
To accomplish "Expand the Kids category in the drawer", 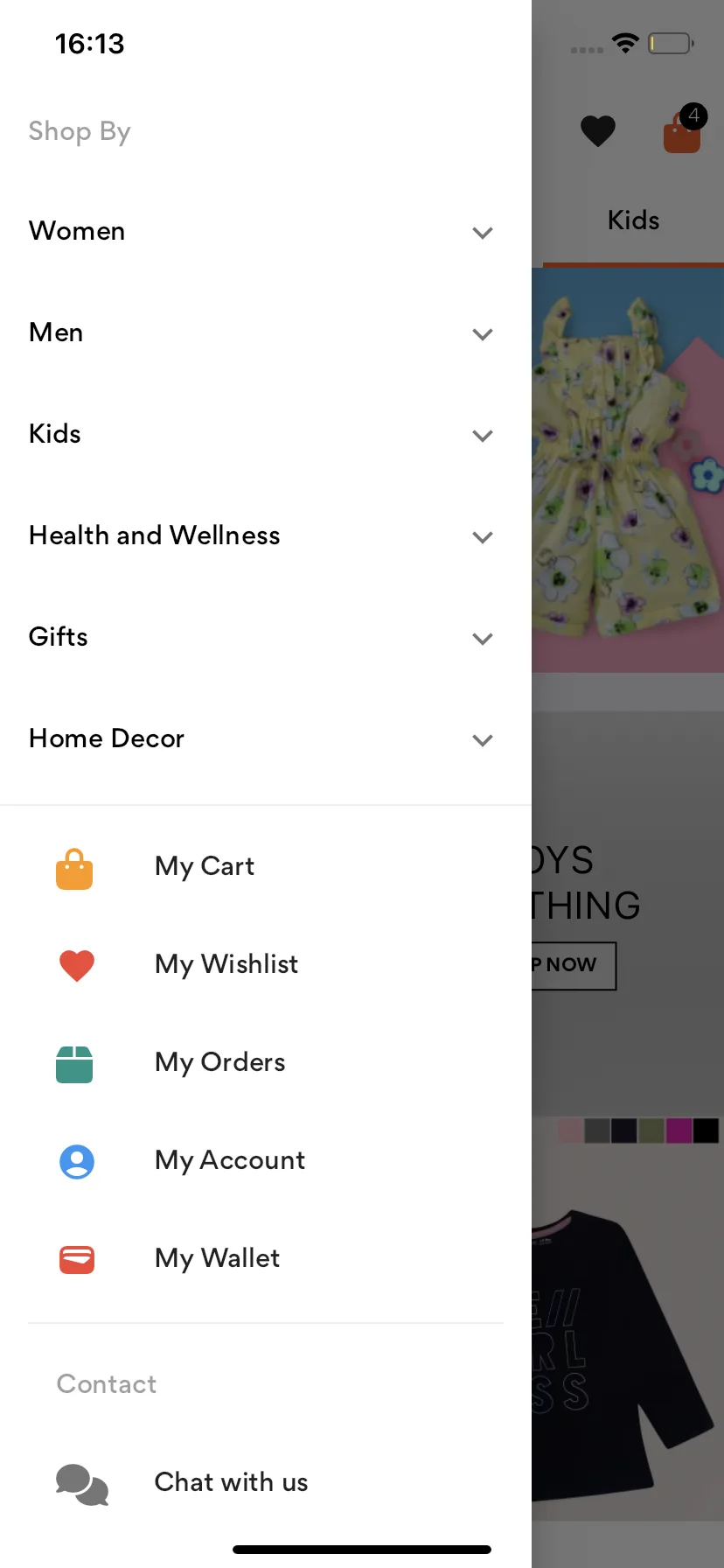I will pos(482,435).
